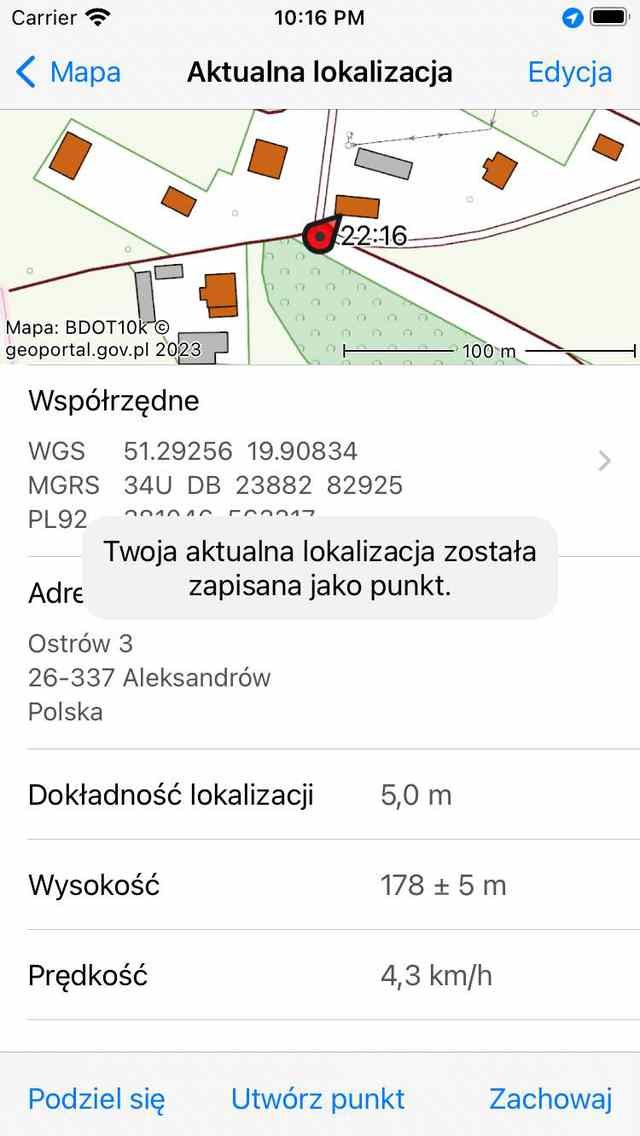Image resolution: width=640 pixels, height=1136 pixels.
Task: Tap Utwórz punkt
Action: (x=318, y=1099)
